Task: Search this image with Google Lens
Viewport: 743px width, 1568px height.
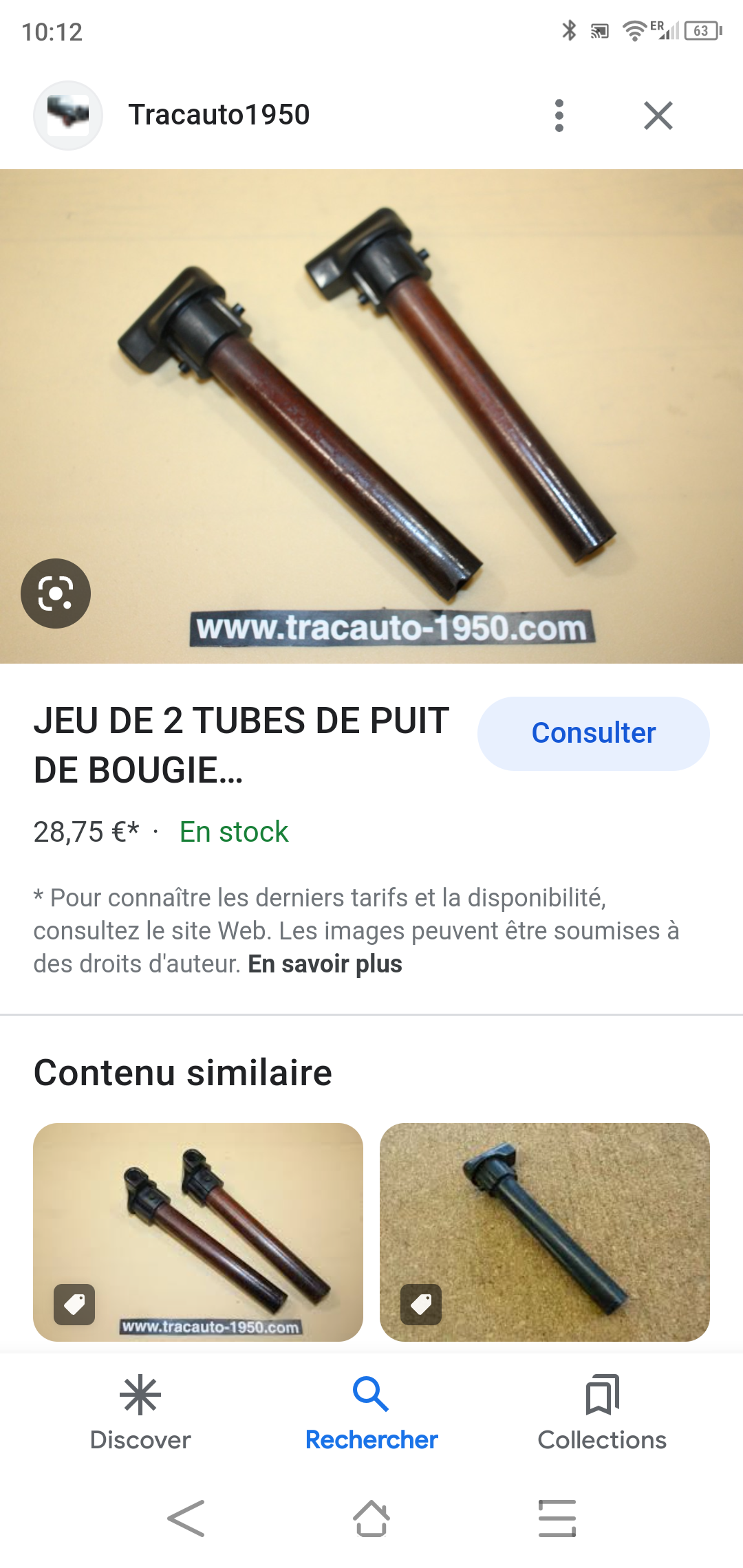Action: pos(56,593)
